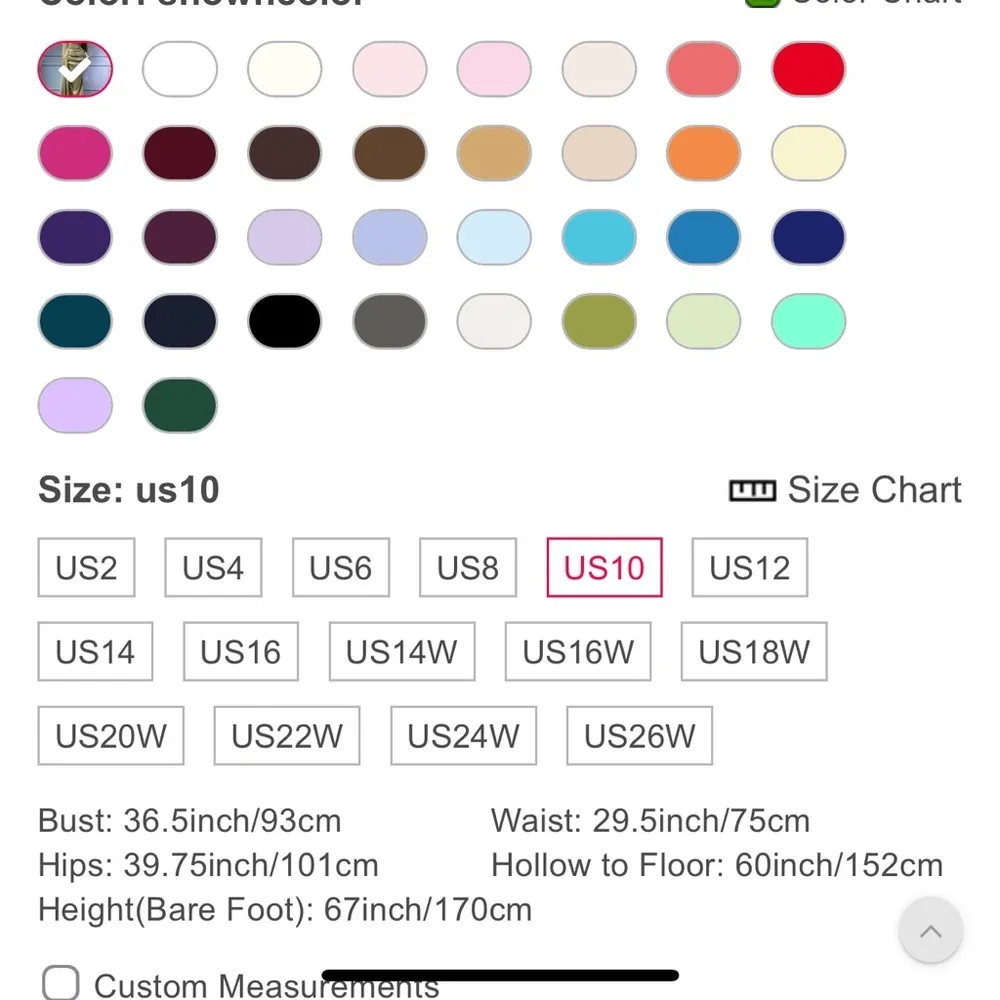Select the mint green color swatch

[x=808, y=322]
